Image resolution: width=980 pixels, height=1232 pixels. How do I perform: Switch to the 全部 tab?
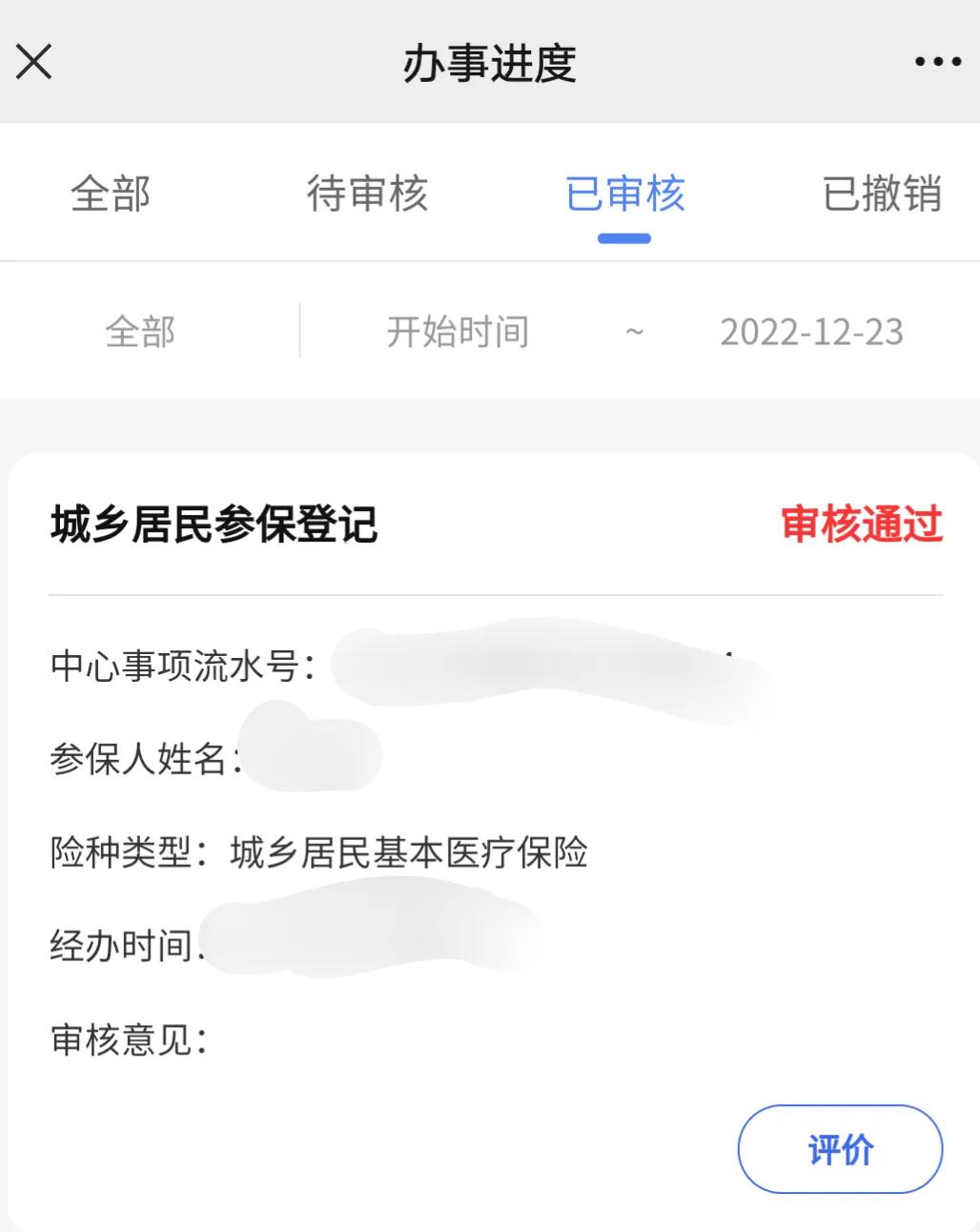(x=111, y=195)
